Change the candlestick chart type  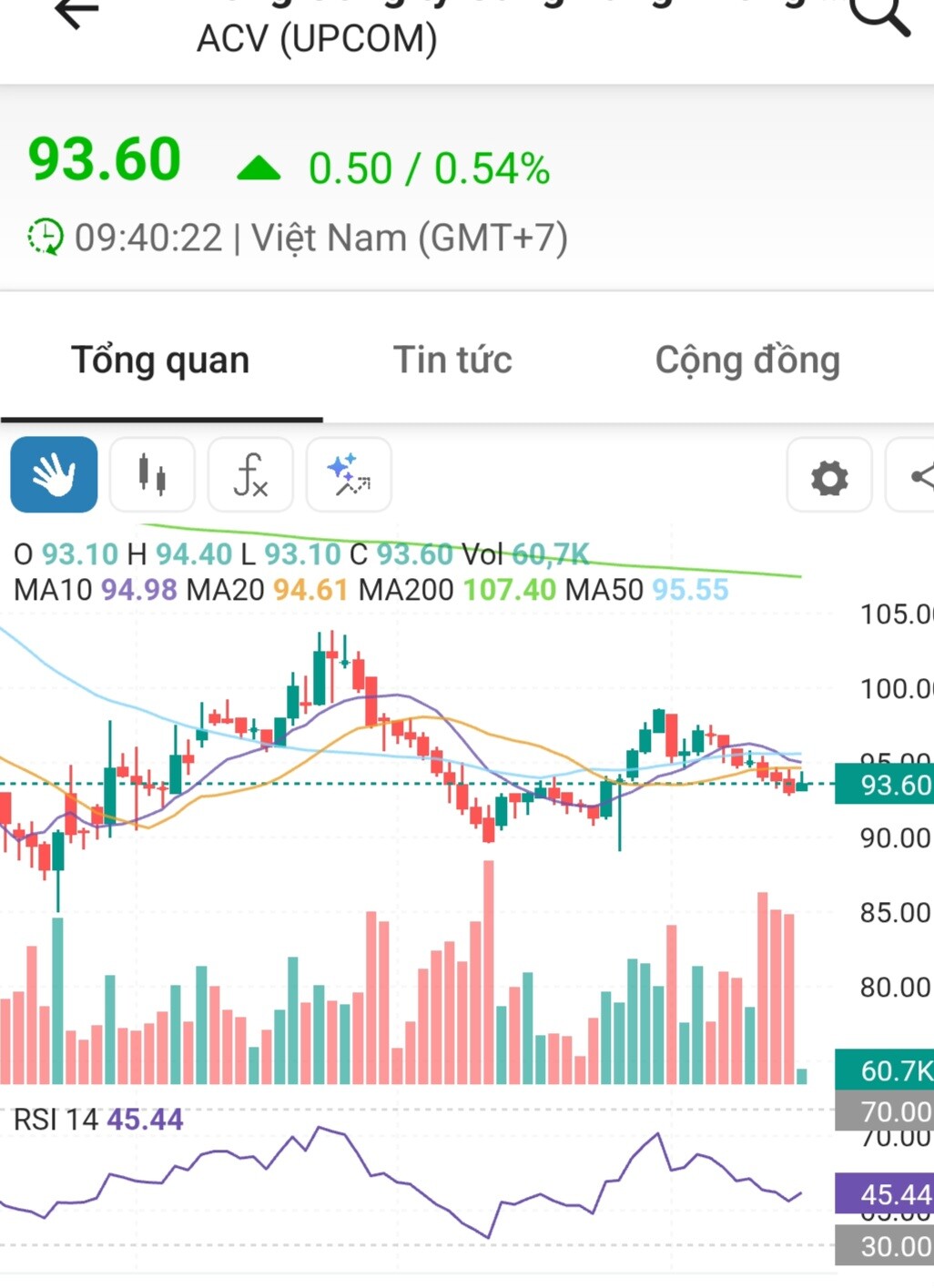[x=152, y=474]
